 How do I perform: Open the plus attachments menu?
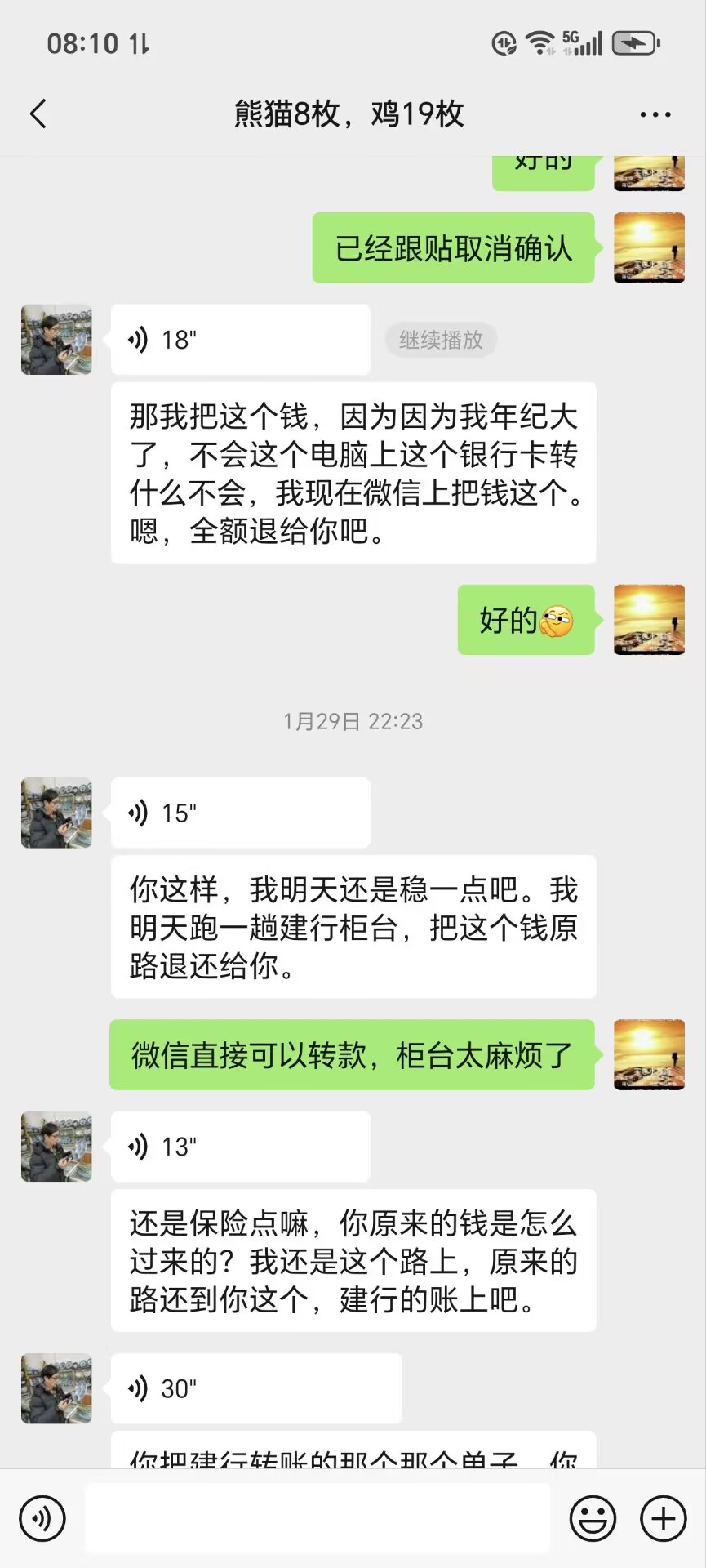click(x=663, y=1518)
